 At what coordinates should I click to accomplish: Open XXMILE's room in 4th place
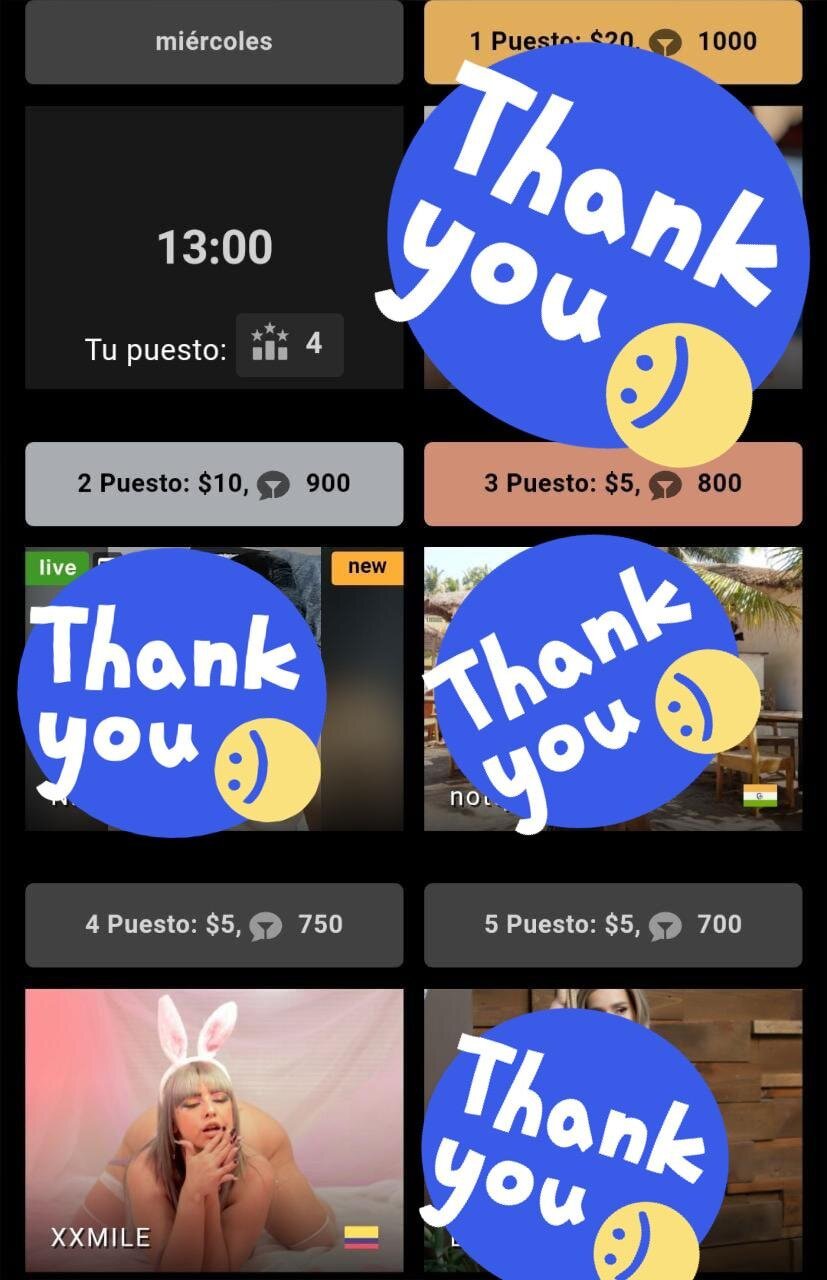click(x=214, y=1130)
